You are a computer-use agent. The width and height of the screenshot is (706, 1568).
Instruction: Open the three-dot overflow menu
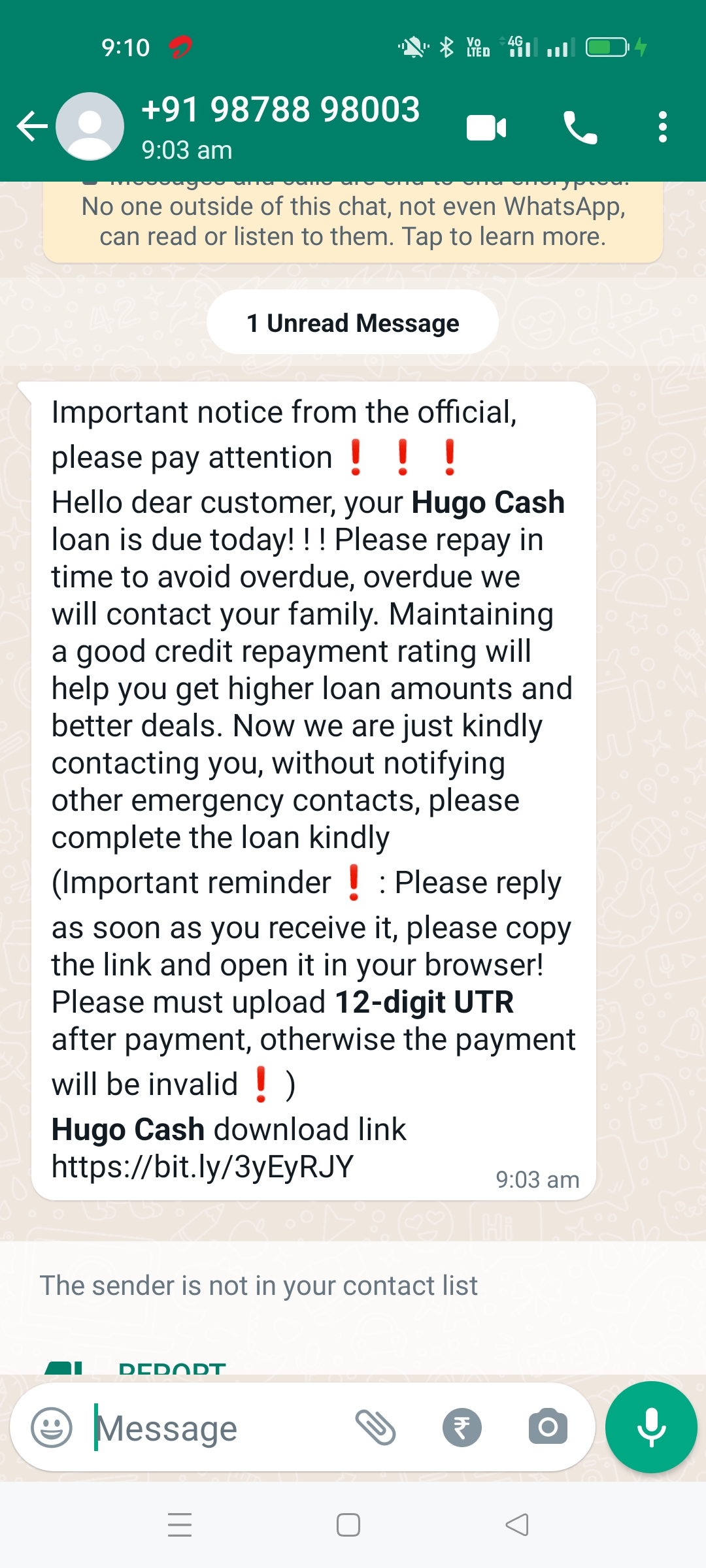pyautogui.click(x=663, y=127)
